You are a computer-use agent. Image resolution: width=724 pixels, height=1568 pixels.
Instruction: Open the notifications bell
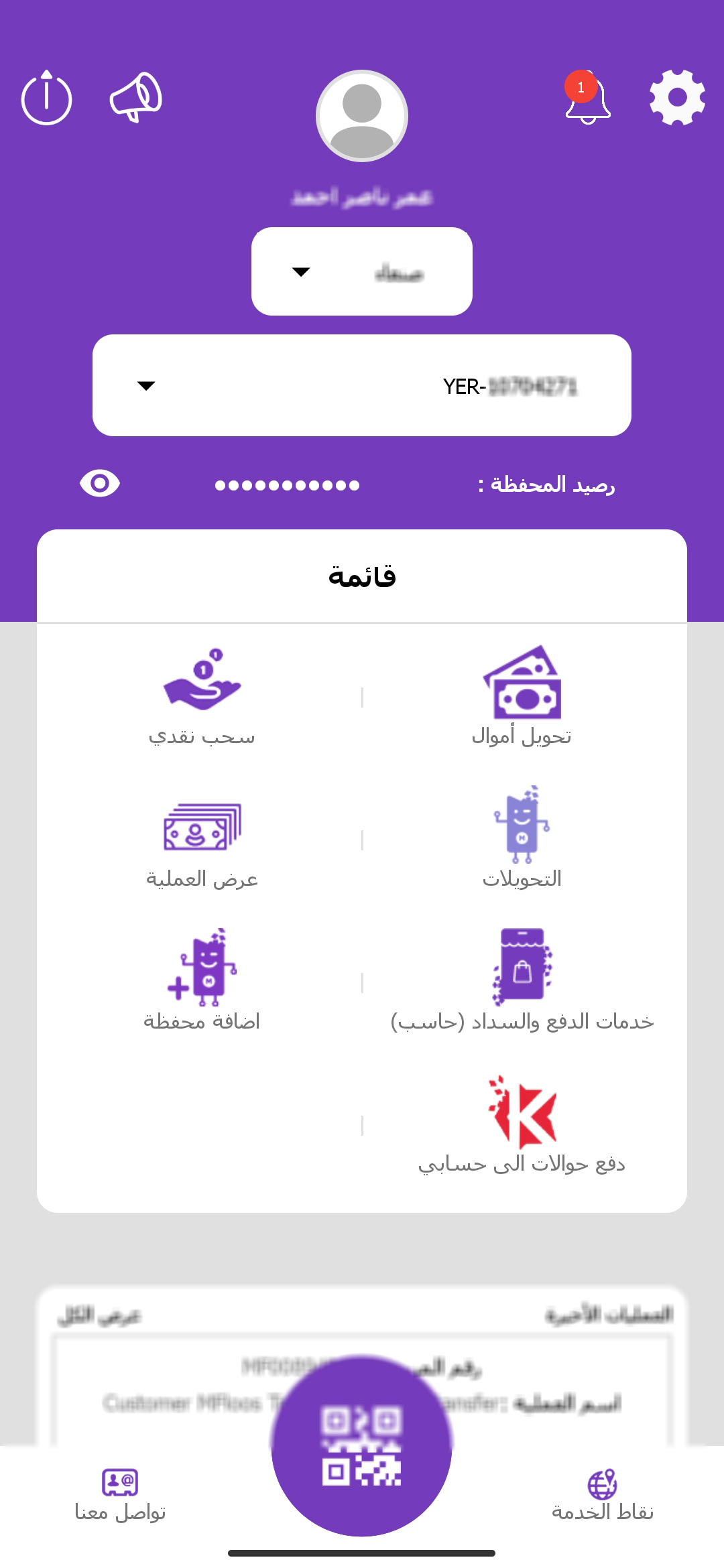pos(587,101)
